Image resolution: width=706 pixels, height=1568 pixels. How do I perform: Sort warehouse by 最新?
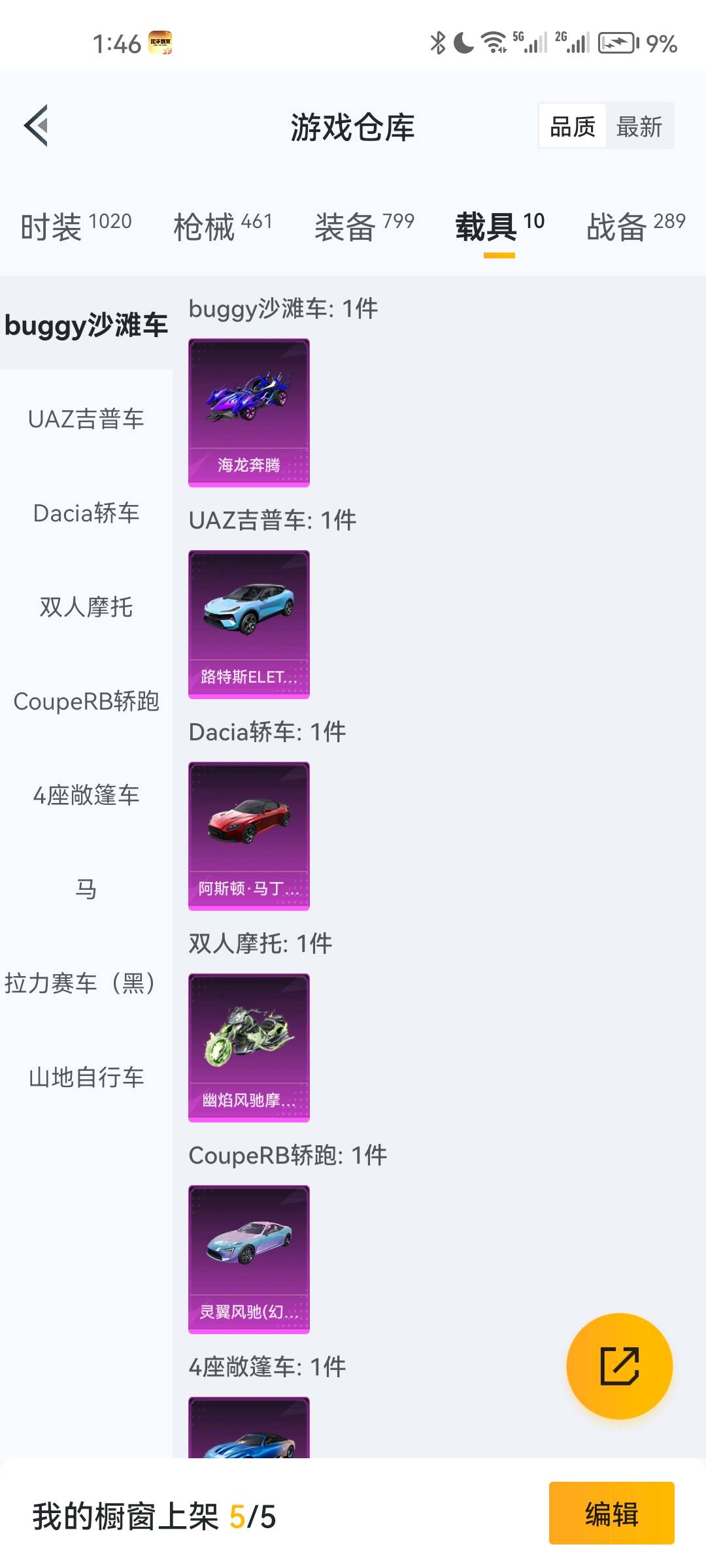click(639, 126)
